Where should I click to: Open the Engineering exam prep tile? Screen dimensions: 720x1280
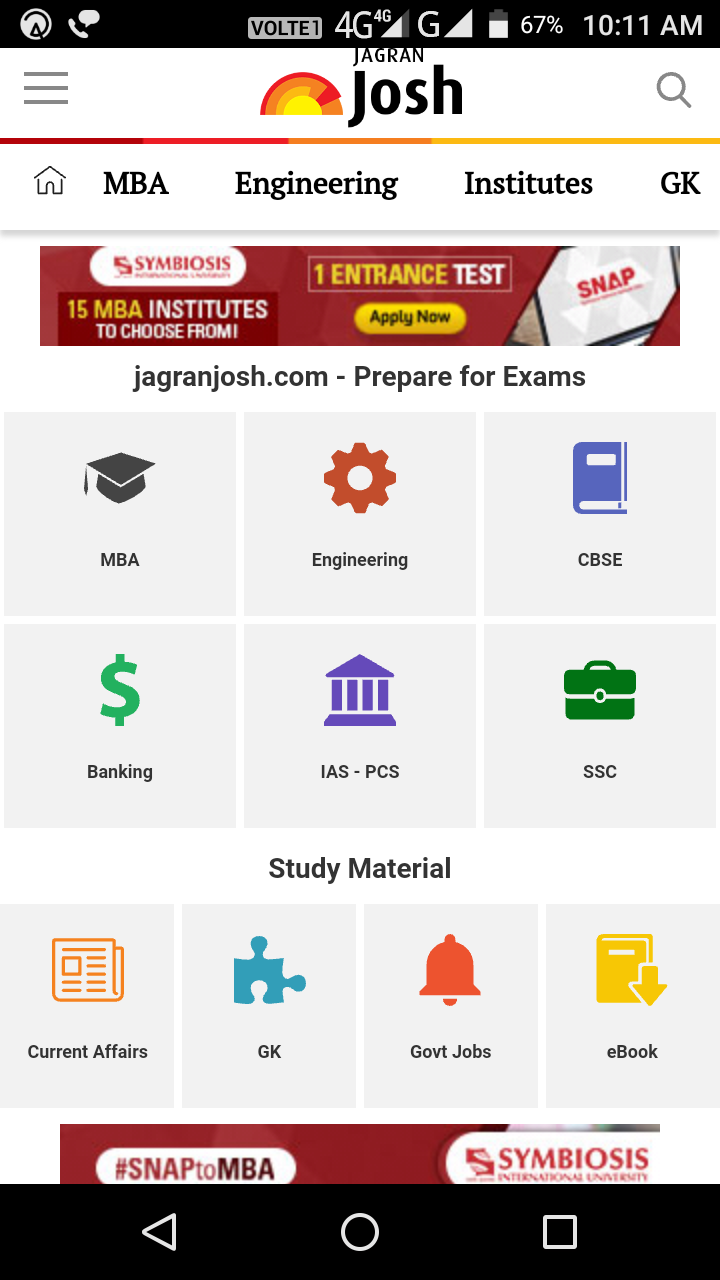pos(360,514)
